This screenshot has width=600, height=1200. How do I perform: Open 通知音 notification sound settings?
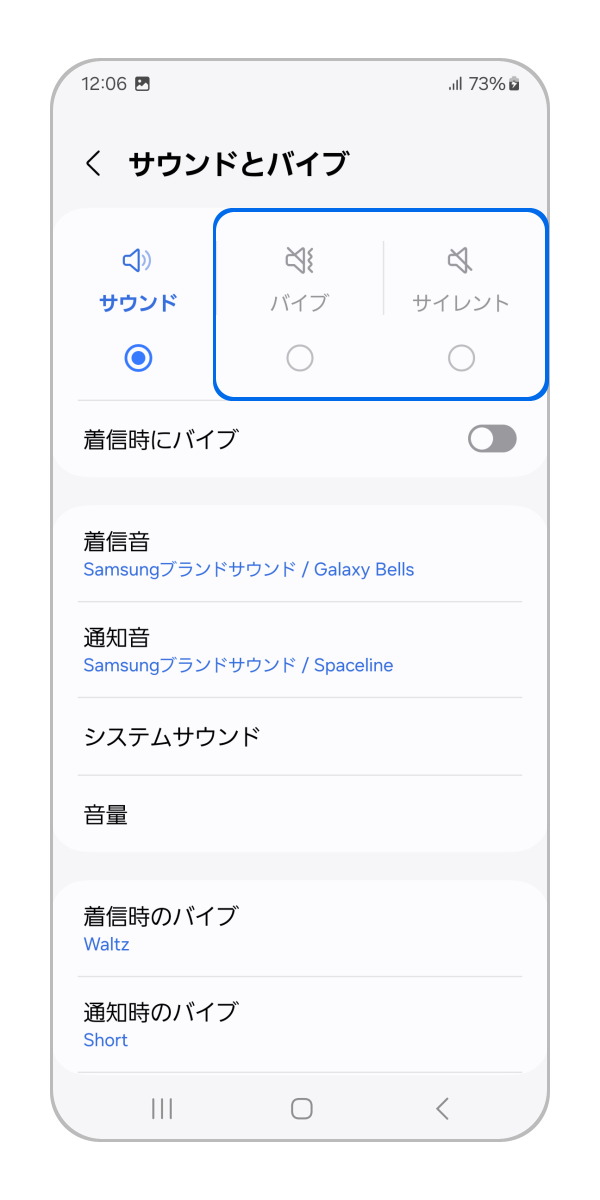pos(300,650)
